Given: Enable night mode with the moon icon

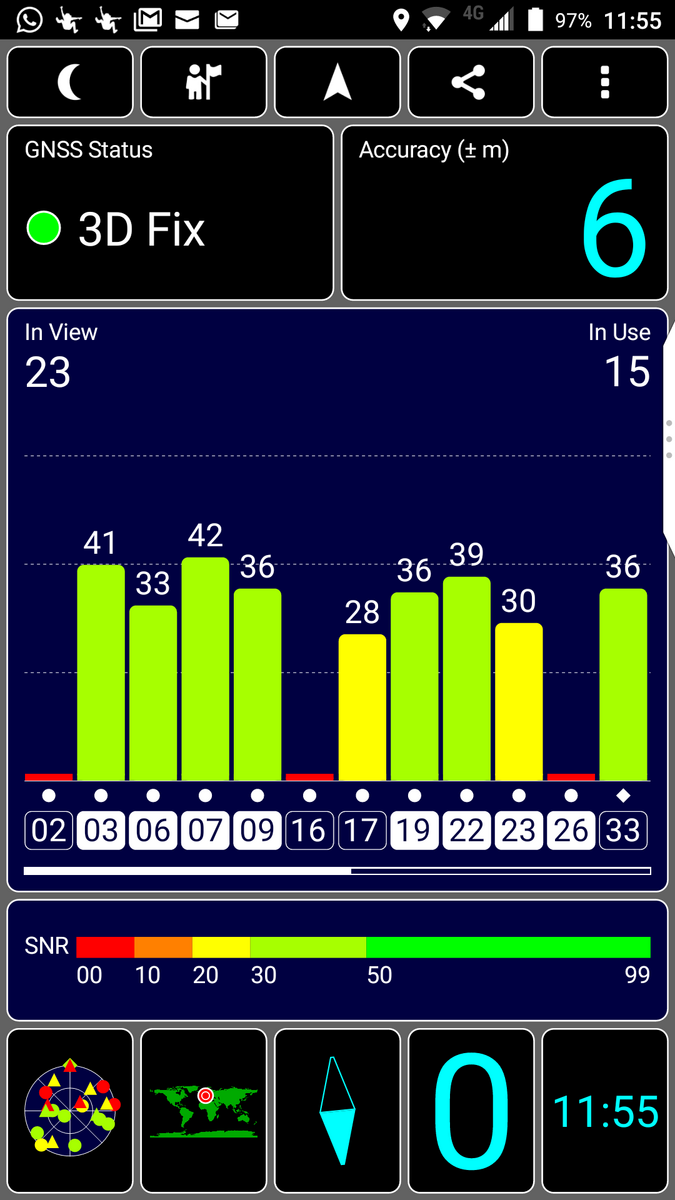Looking at the screenshot, I should click(x=70, y=83).
